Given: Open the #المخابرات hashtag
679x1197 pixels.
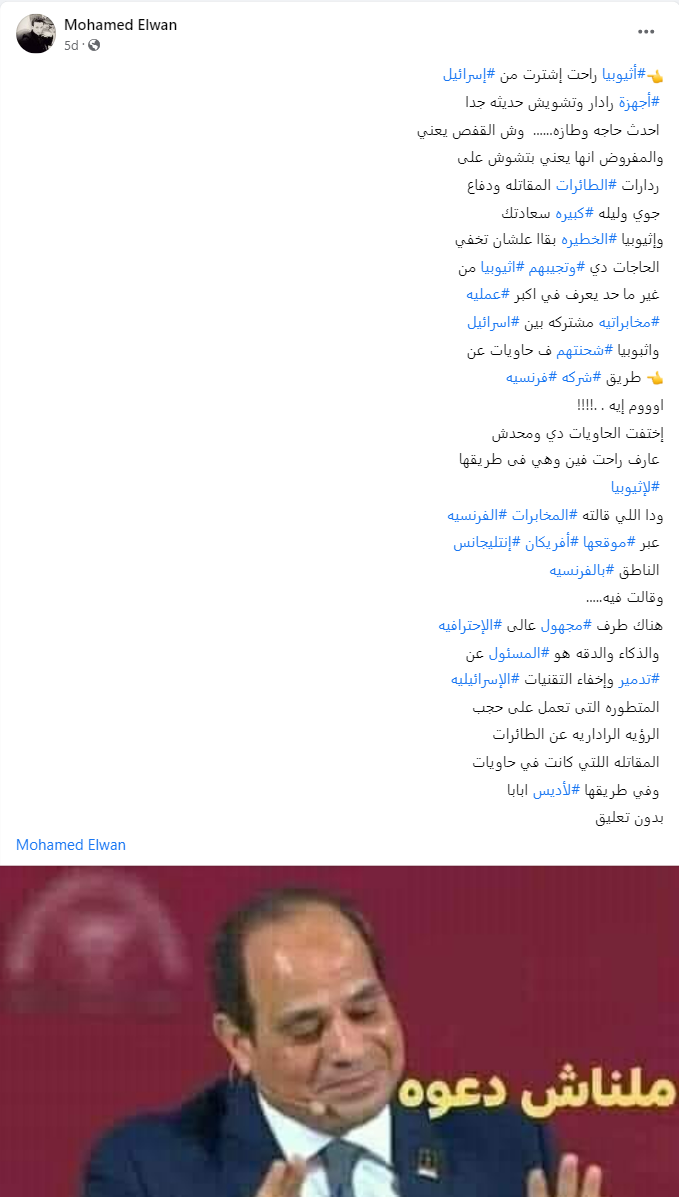Looking at the screenshot, I should click(538, 515).
